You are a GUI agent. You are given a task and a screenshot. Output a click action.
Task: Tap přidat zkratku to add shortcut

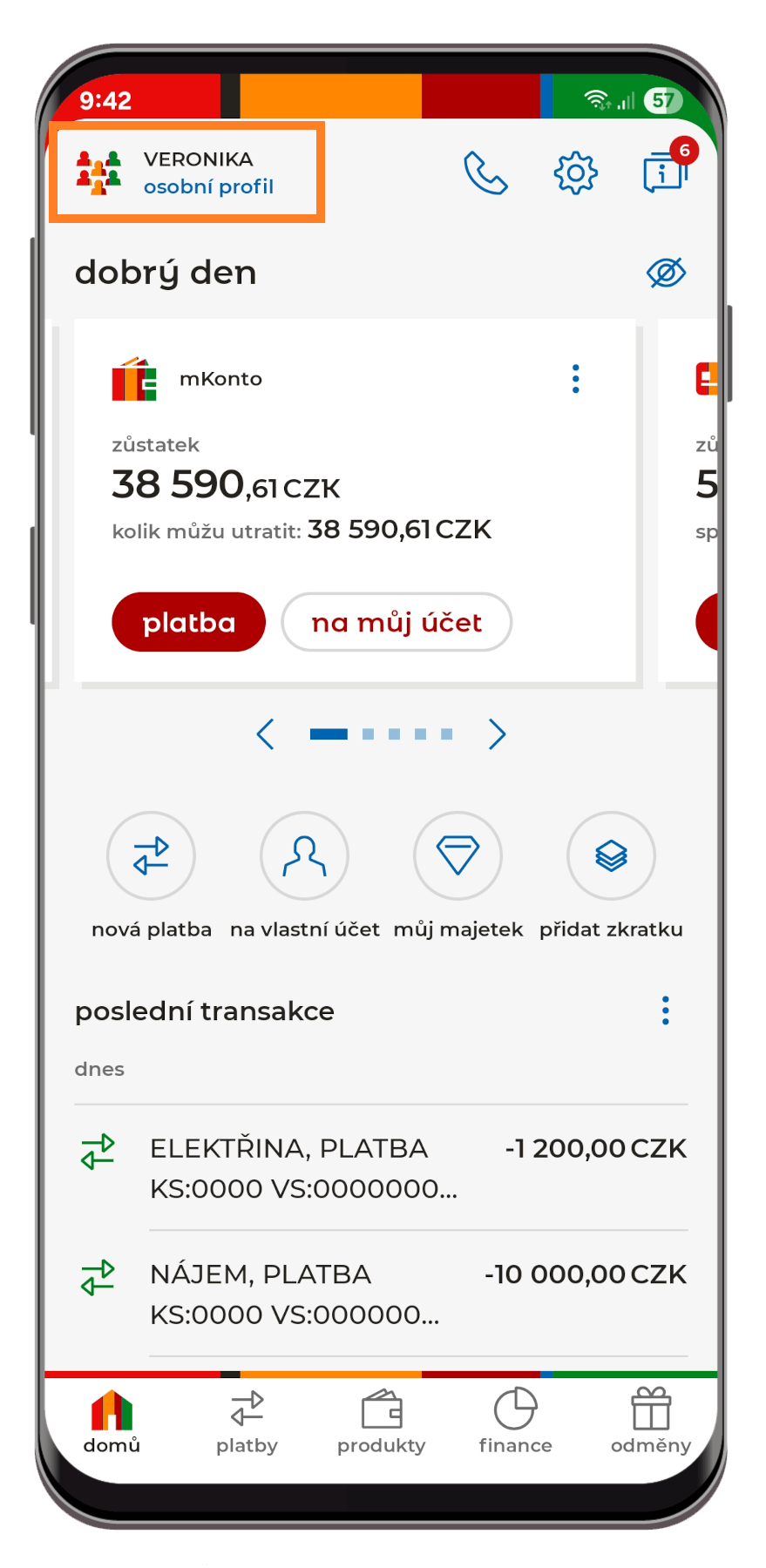point(610,855)
